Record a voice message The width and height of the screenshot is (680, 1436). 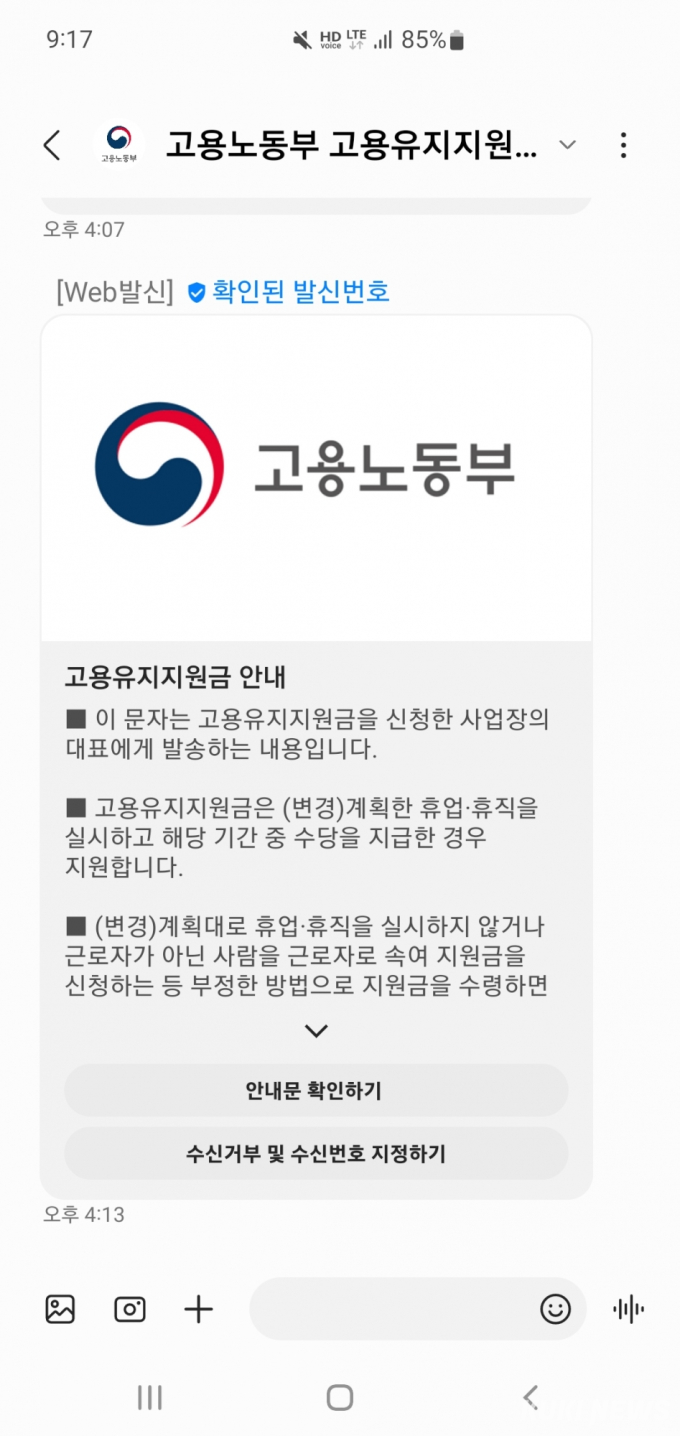(628, 1309)
